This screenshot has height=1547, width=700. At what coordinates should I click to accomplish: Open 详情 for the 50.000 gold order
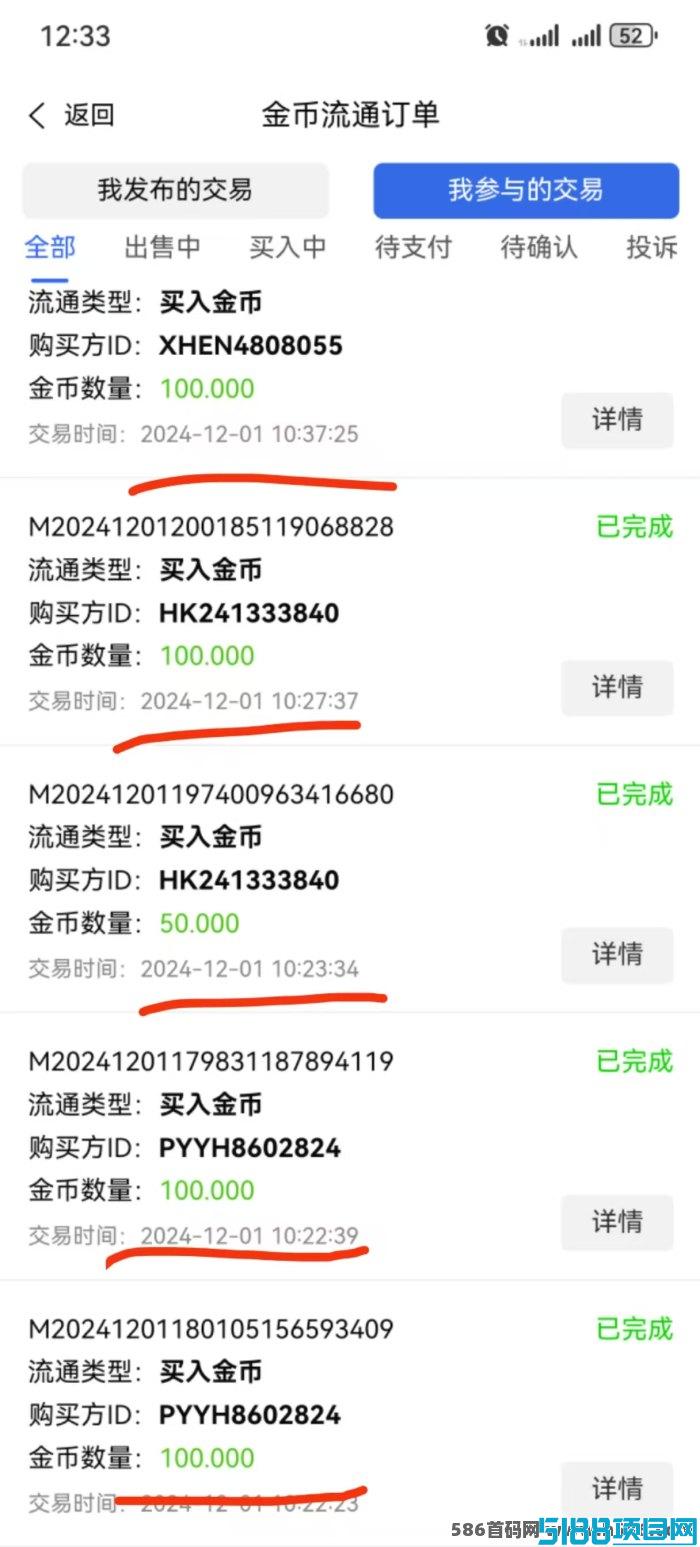[x=617, y=954]
